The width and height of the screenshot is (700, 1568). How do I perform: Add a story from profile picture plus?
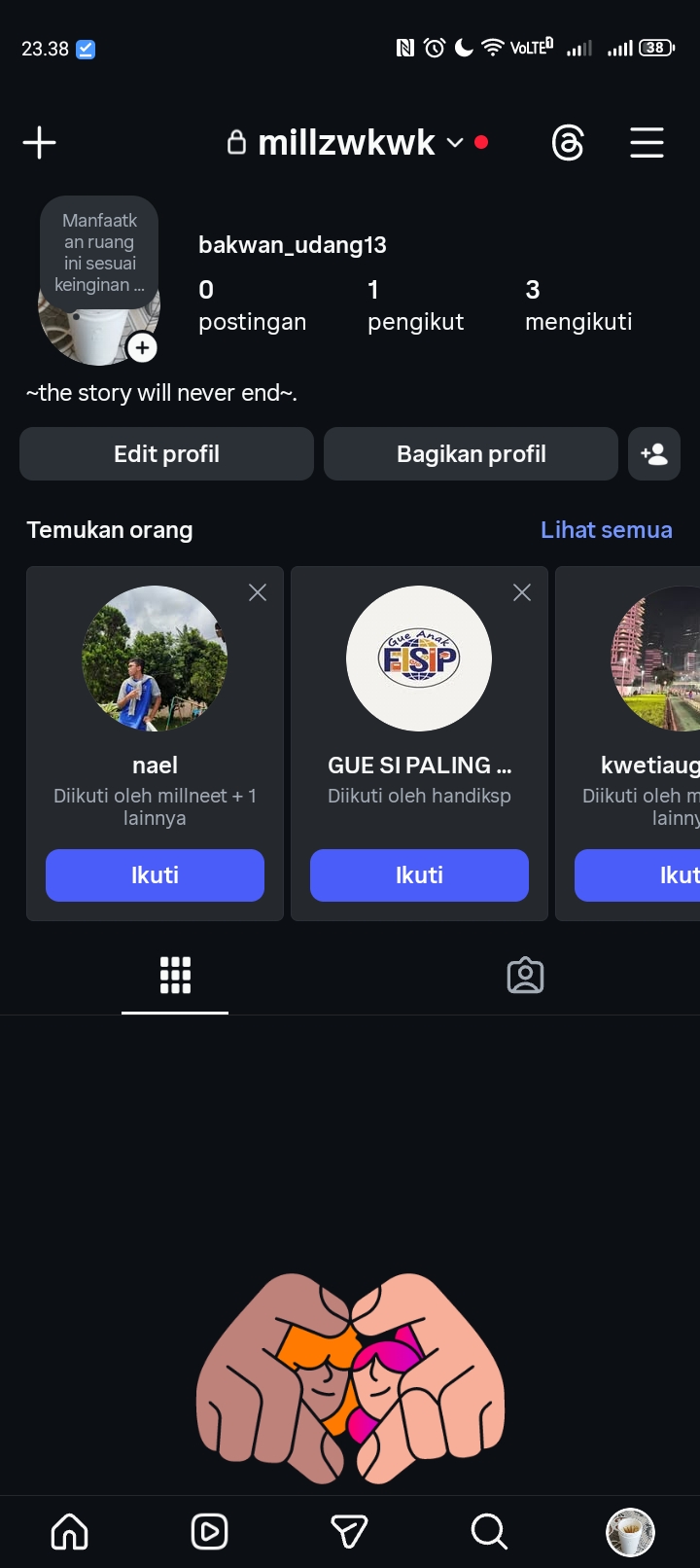[143, 347]
